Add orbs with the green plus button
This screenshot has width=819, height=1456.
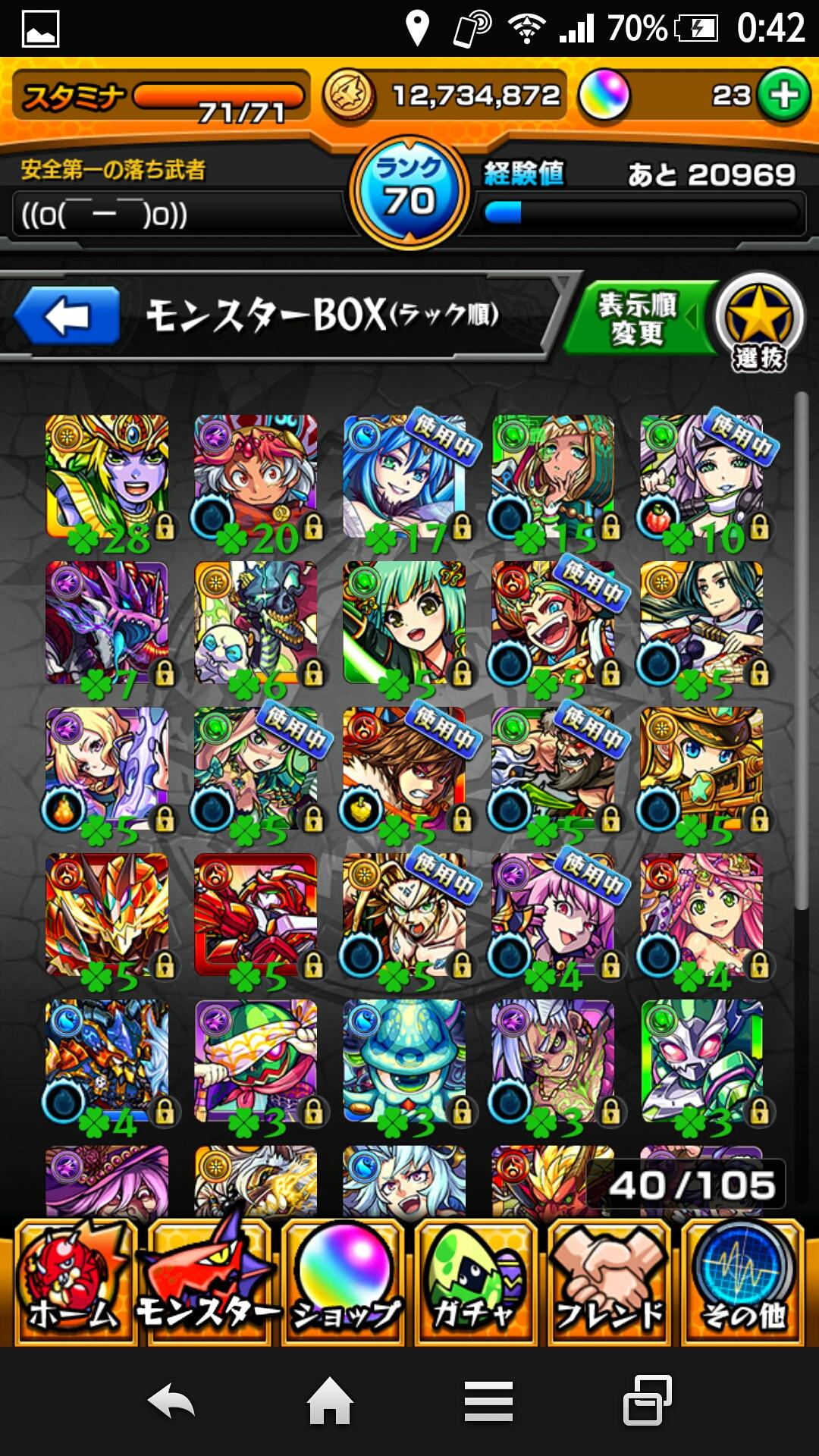[x=784, y=96]
